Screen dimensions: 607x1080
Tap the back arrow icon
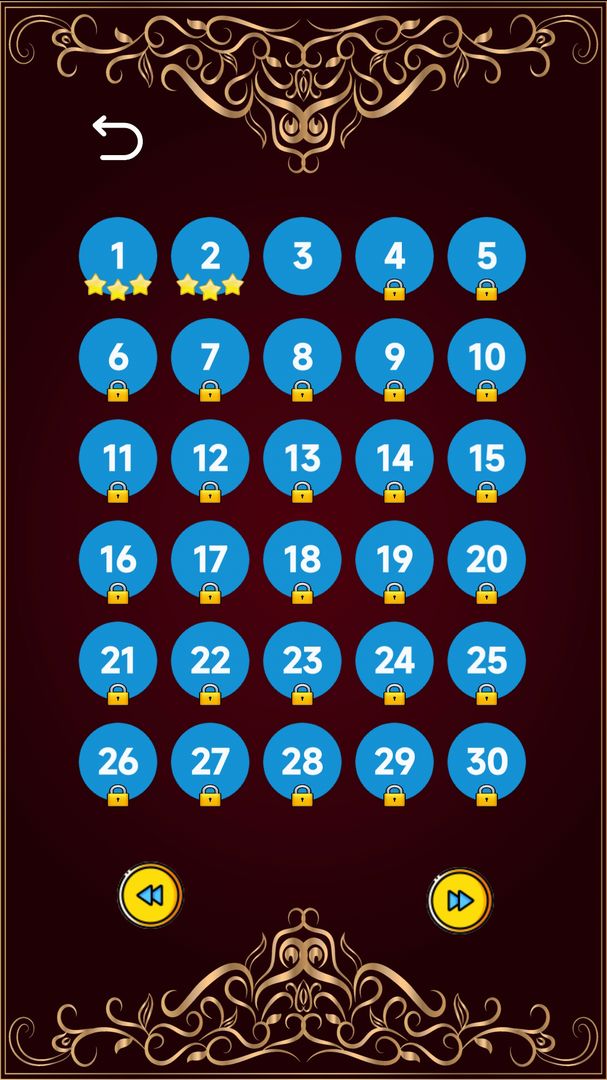coord(118,138)
